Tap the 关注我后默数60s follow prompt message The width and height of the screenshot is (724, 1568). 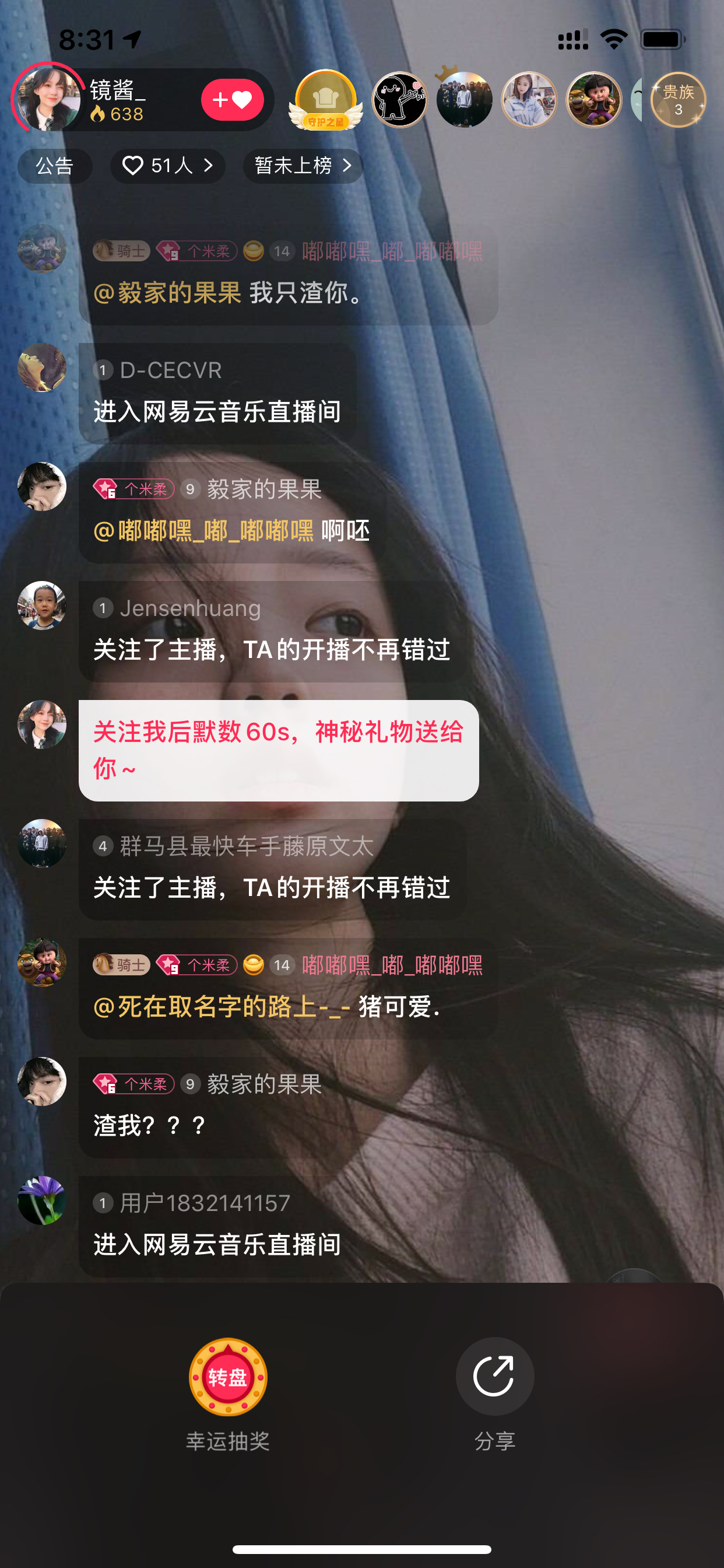279,751
